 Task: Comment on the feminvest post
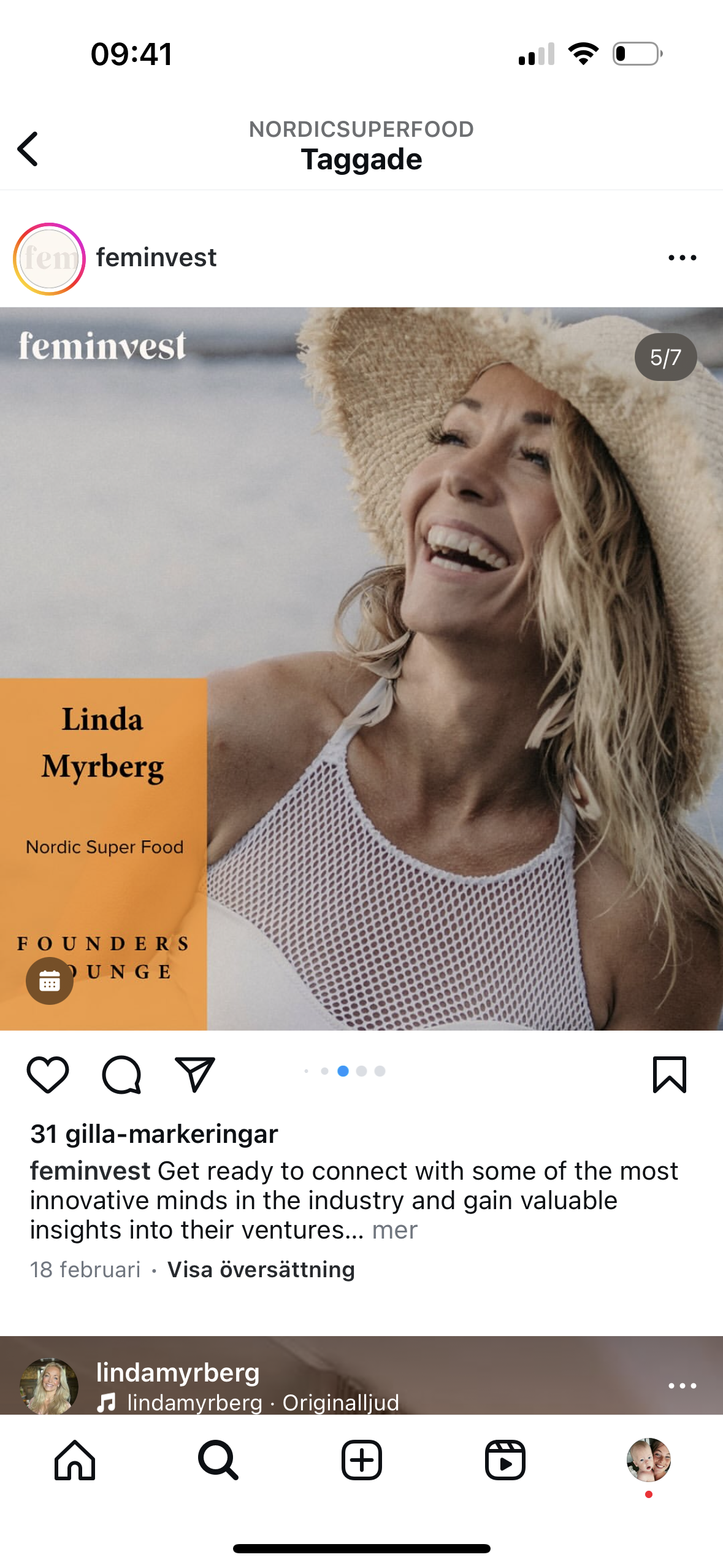click(121, 1075)
